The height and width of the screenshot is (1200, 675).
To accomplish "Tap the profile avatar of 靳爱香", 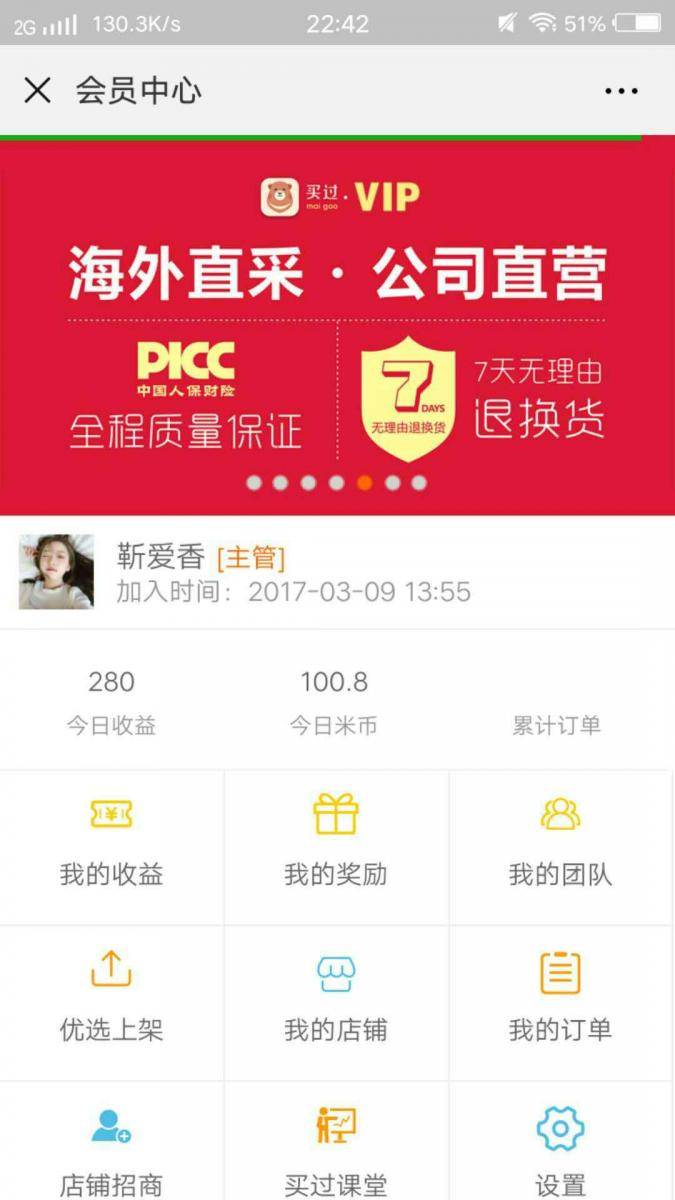I will pos(56,572).
